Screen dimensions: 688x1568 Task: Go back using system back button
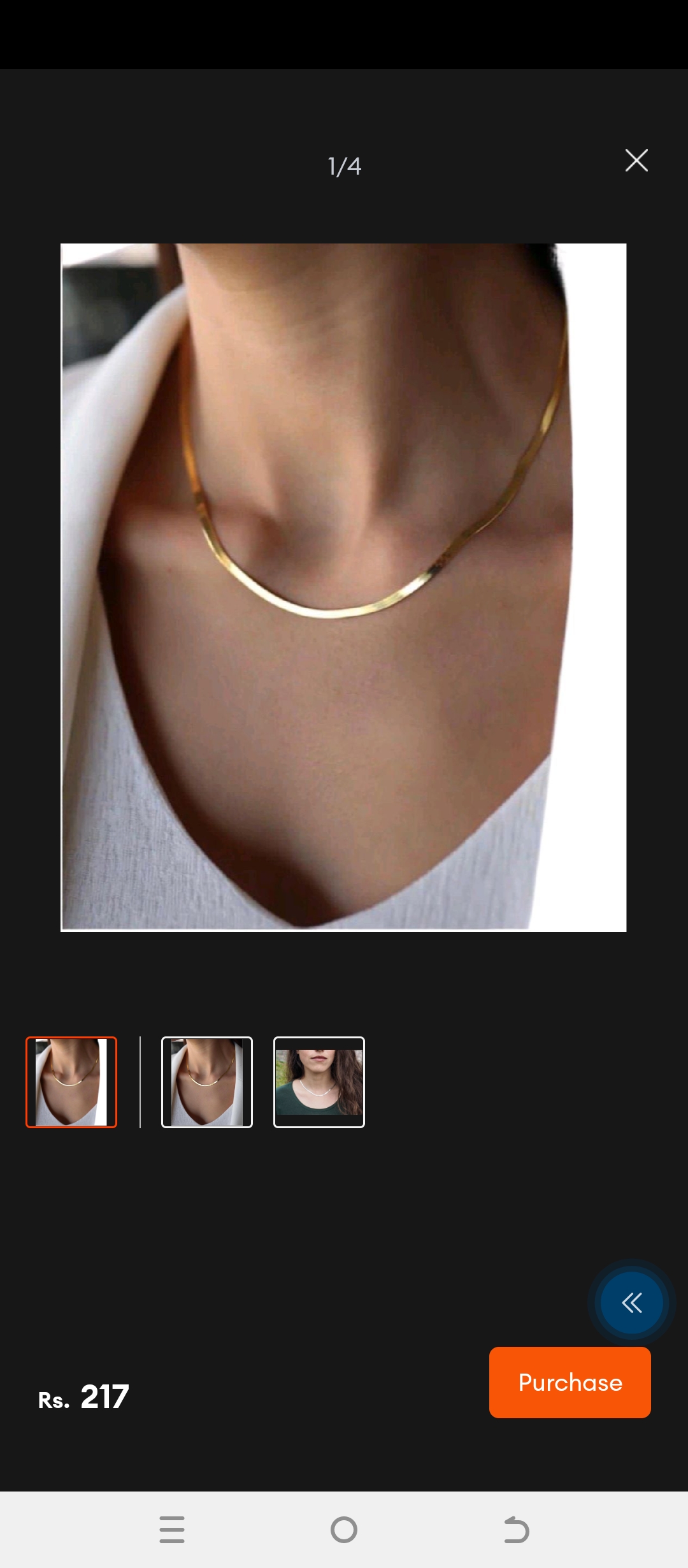coord(516,1530)
